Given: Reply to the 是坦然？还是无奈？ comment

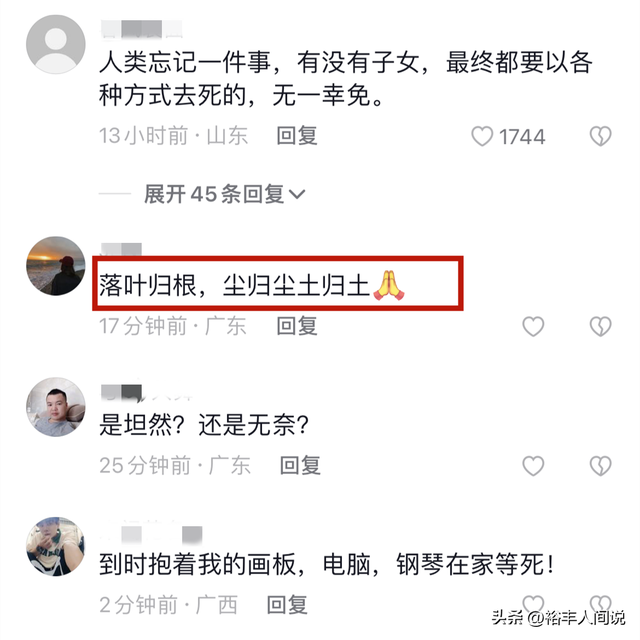Looking at the screenshot, I should pos(300,465).
